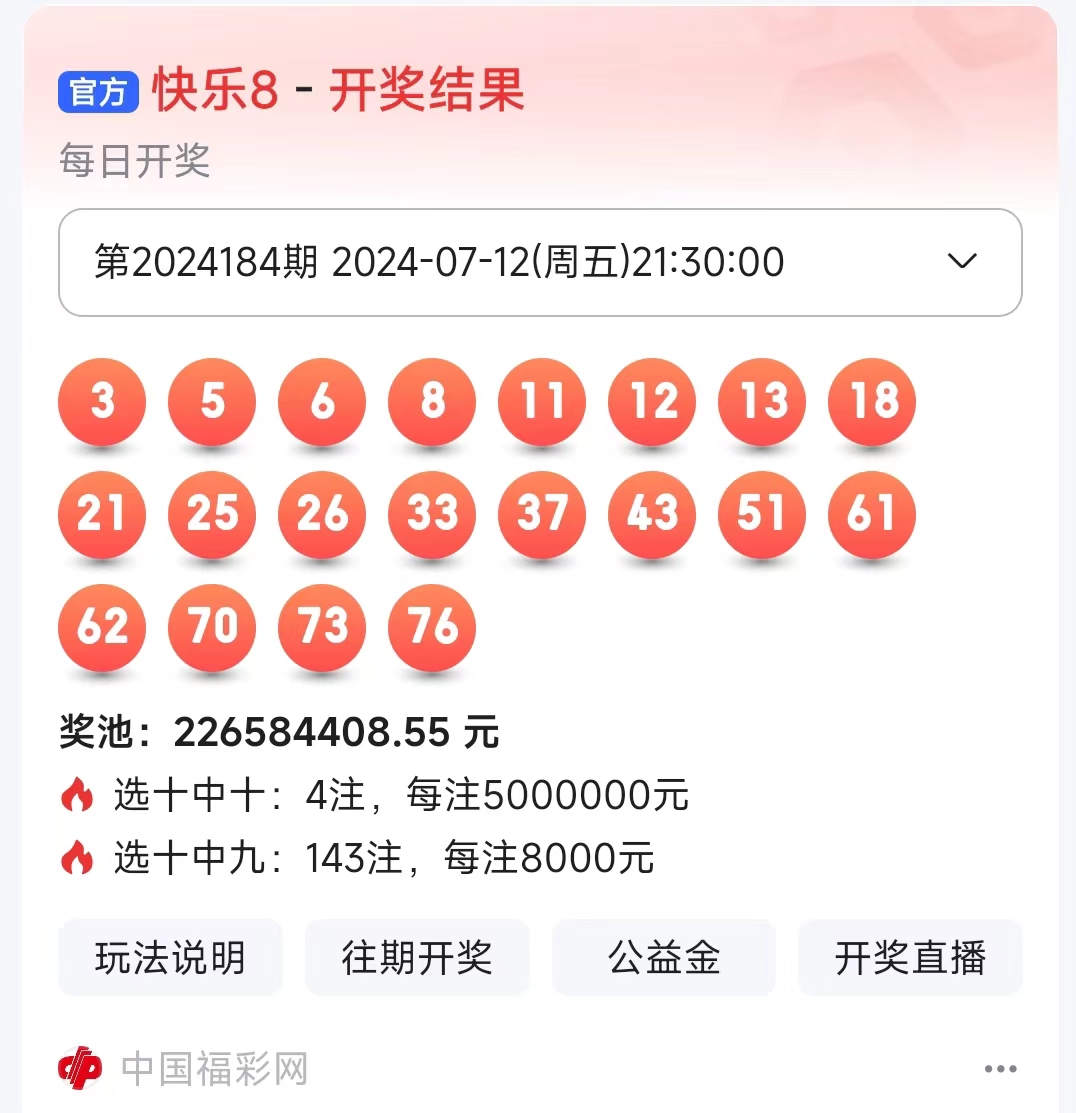Screen dimensions: 1076x1113
Task: View 往期开奖 past draw results
Action: coord(417,958)
